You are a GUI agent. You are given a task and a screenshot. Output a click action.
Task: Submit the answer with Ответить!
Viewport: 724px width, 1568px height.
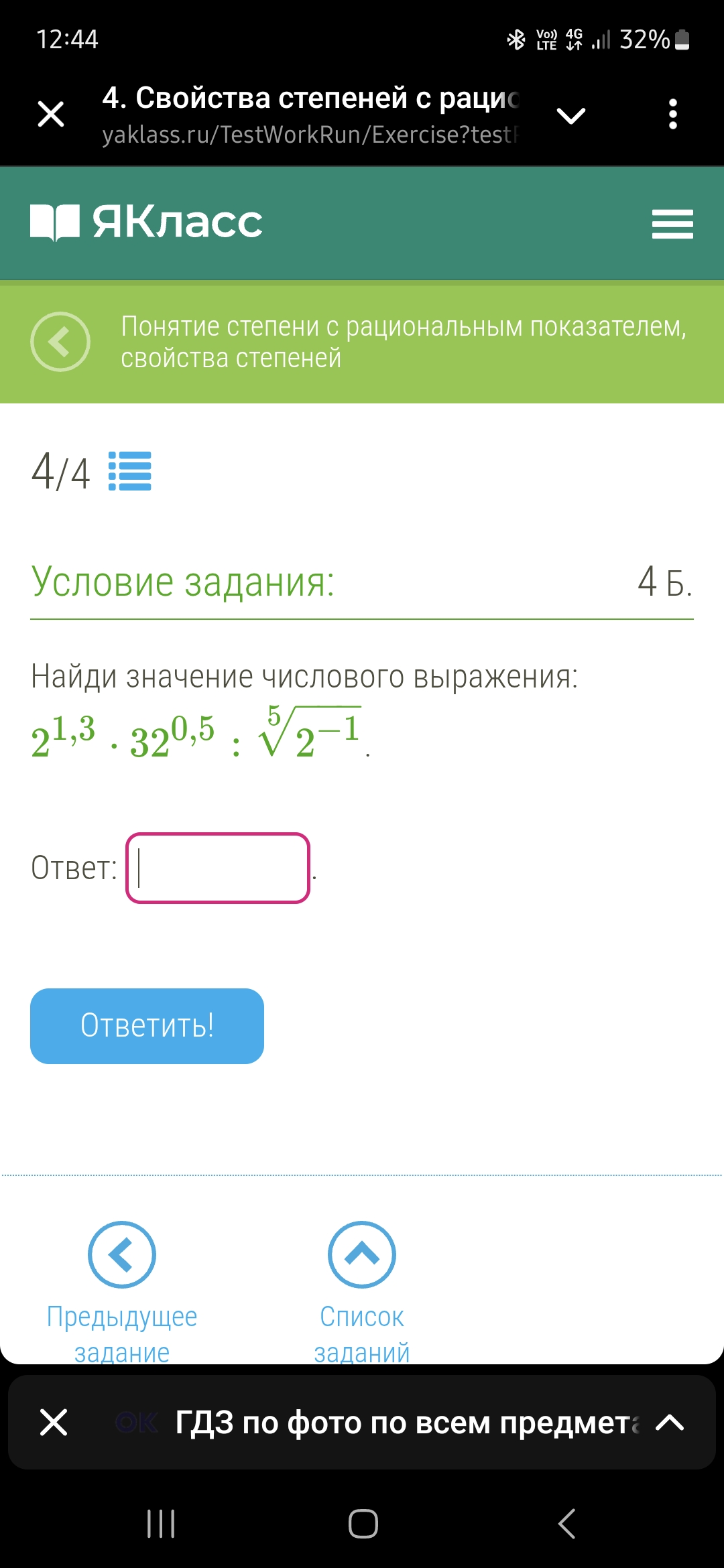[x=147, y=1026]
